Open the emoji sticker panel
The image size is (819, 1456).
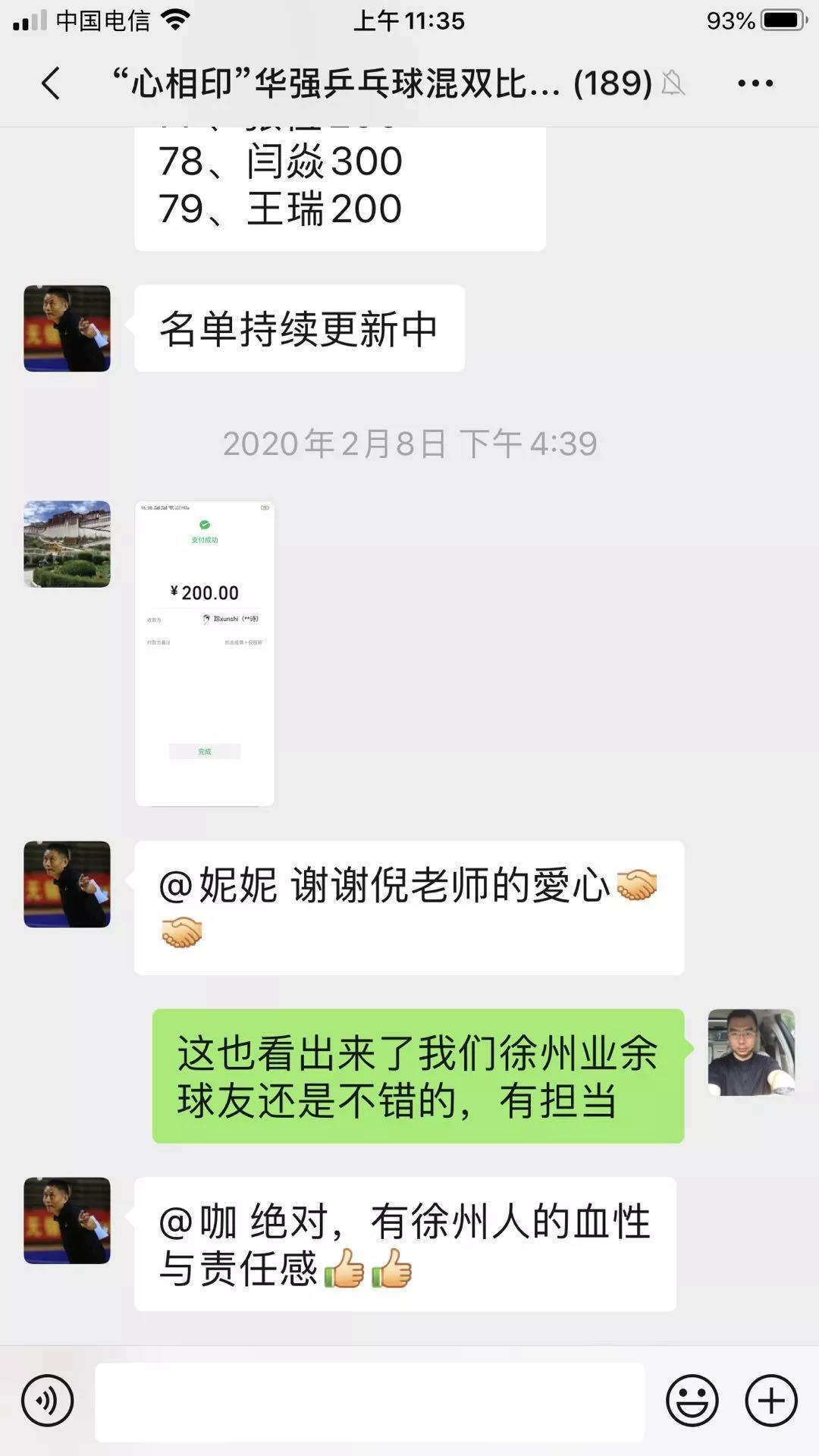click(x=692, y=1401)
